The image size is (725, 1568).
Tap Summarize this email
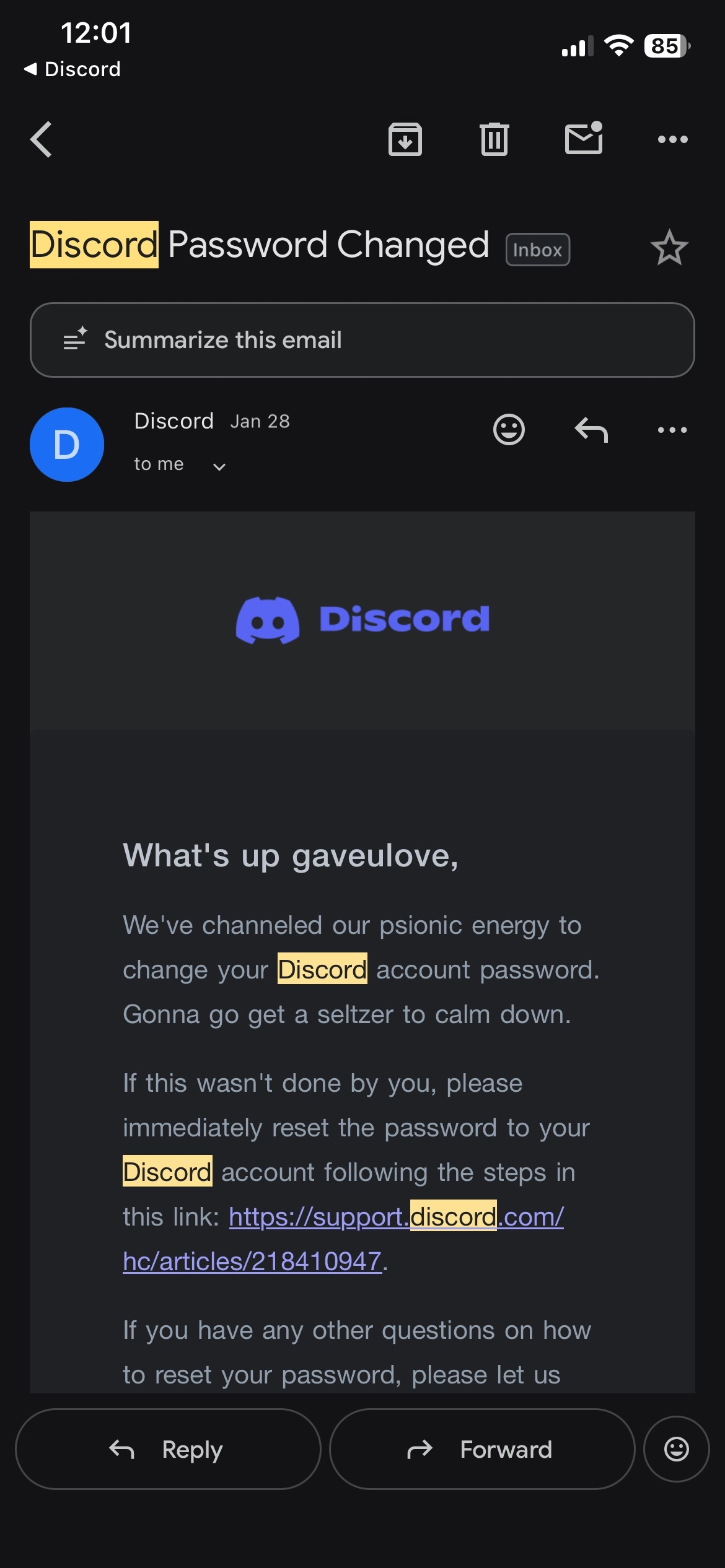coord(362,340)
